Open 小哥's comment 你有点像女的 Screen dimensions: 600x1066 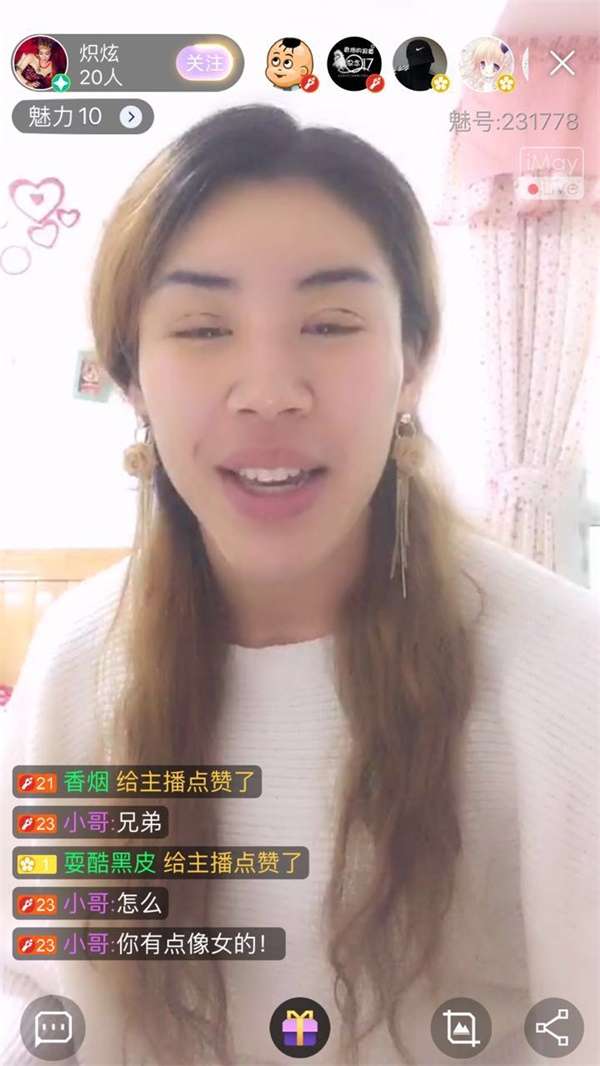(150, 943)
